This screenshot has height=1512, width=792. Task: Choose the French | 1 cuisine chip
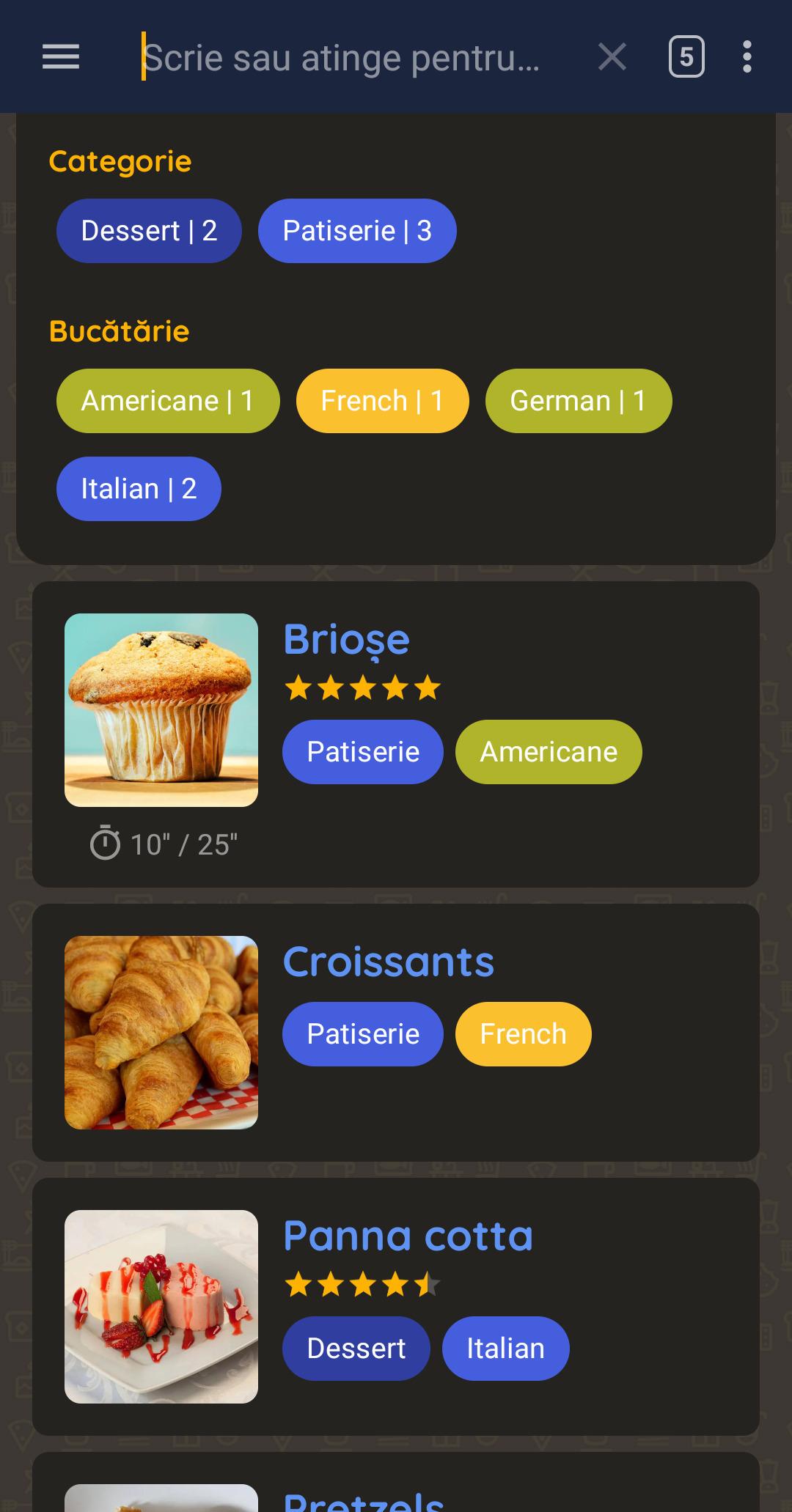pyautogui.click(x=382, y=401)
